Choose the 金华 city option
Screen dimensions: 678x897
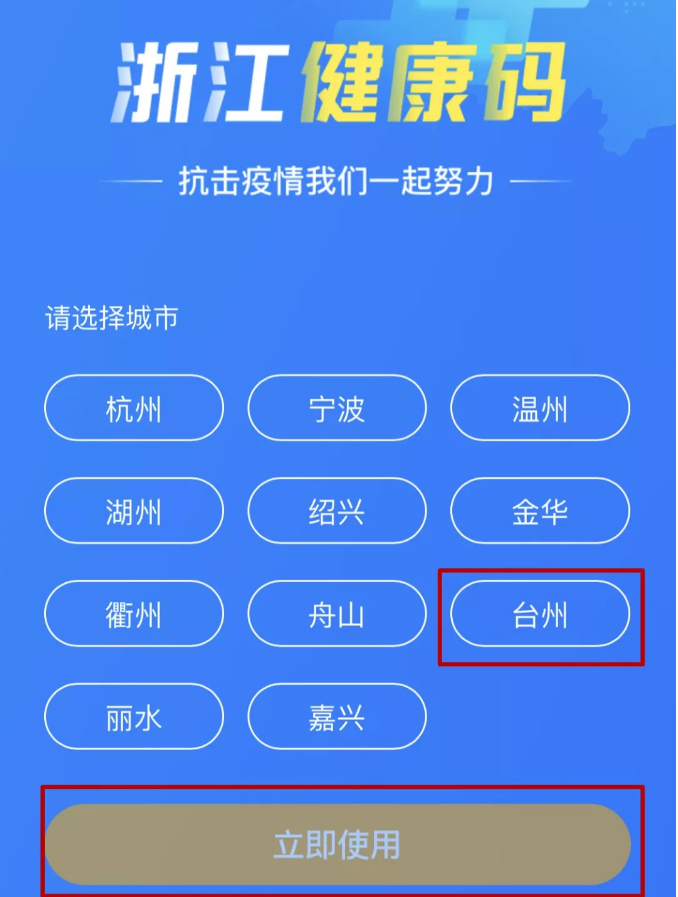click(540, 511)
